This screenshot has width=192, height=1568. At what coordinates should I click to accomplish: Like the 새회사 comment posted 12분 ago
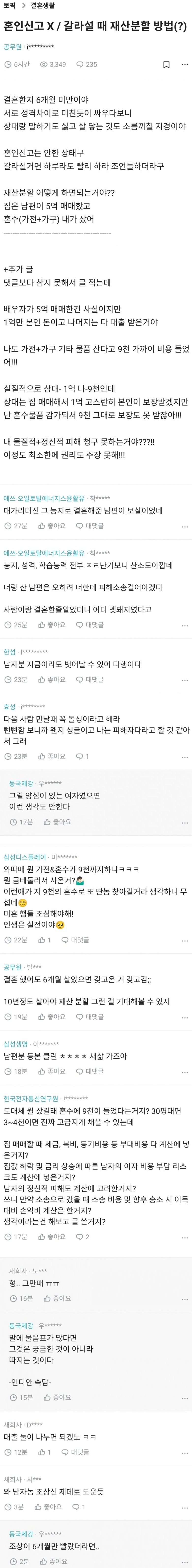coord(44,1452)
